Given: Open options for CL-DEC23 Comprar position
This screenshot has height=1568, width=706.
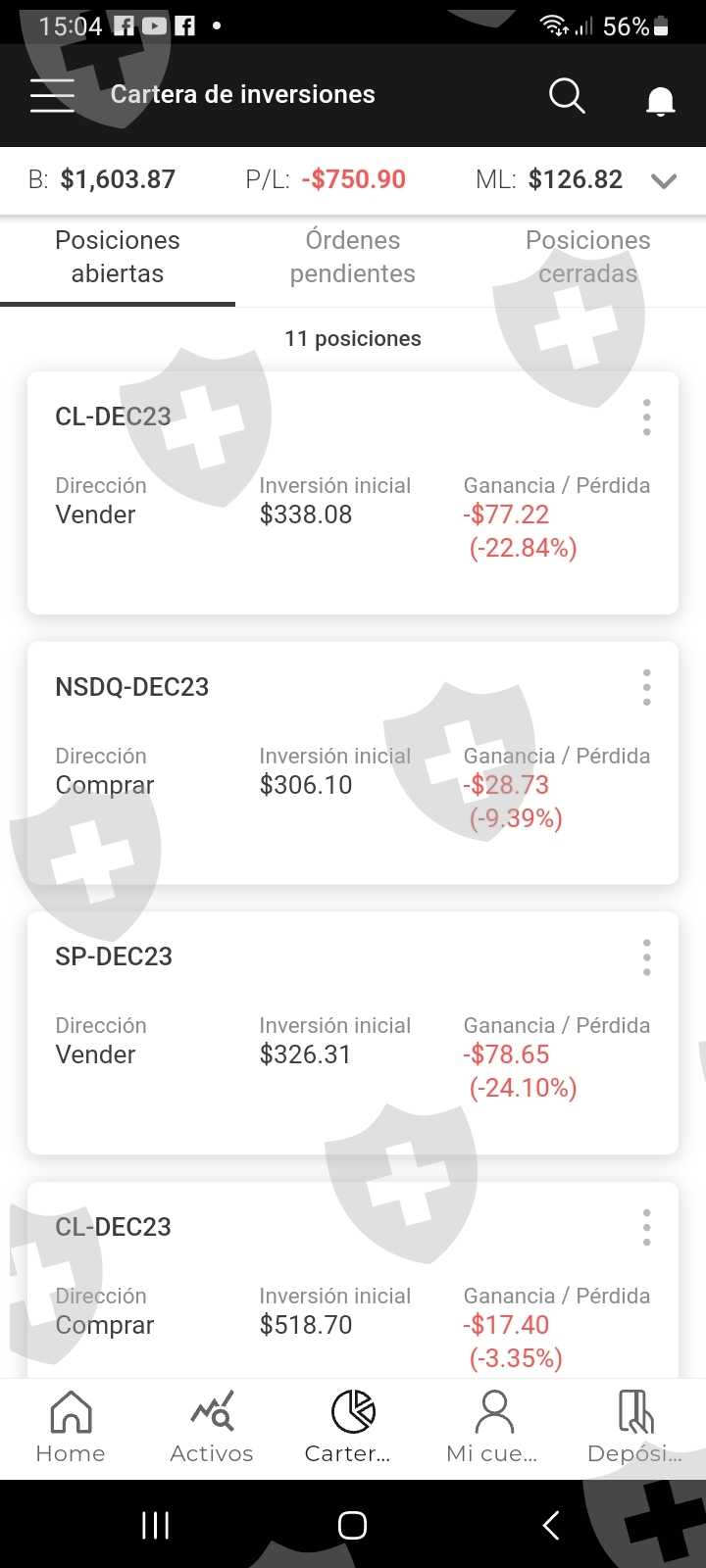Looking at the screenshot, I should click(646, 1228).
